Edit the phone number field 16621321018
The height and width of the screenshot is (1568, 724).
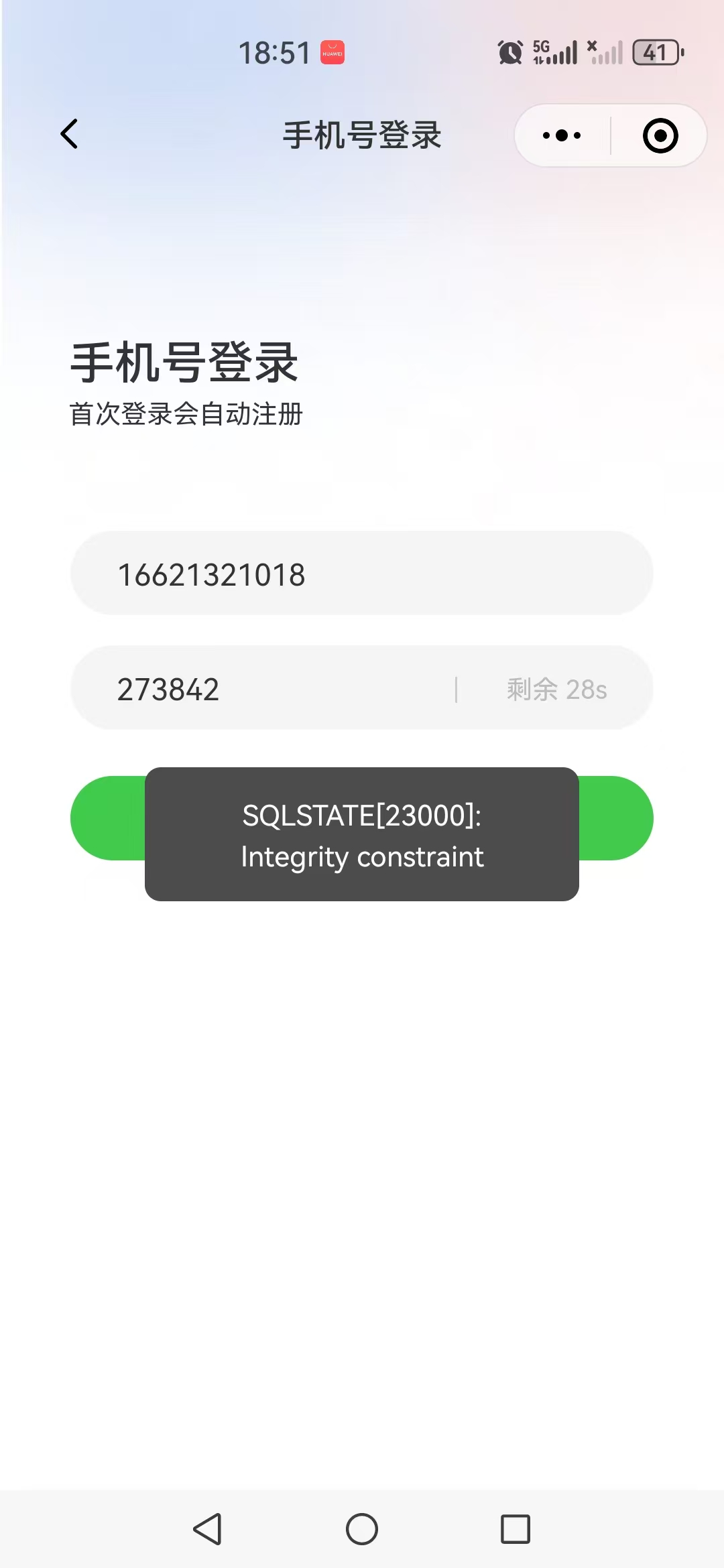(362, 574)
